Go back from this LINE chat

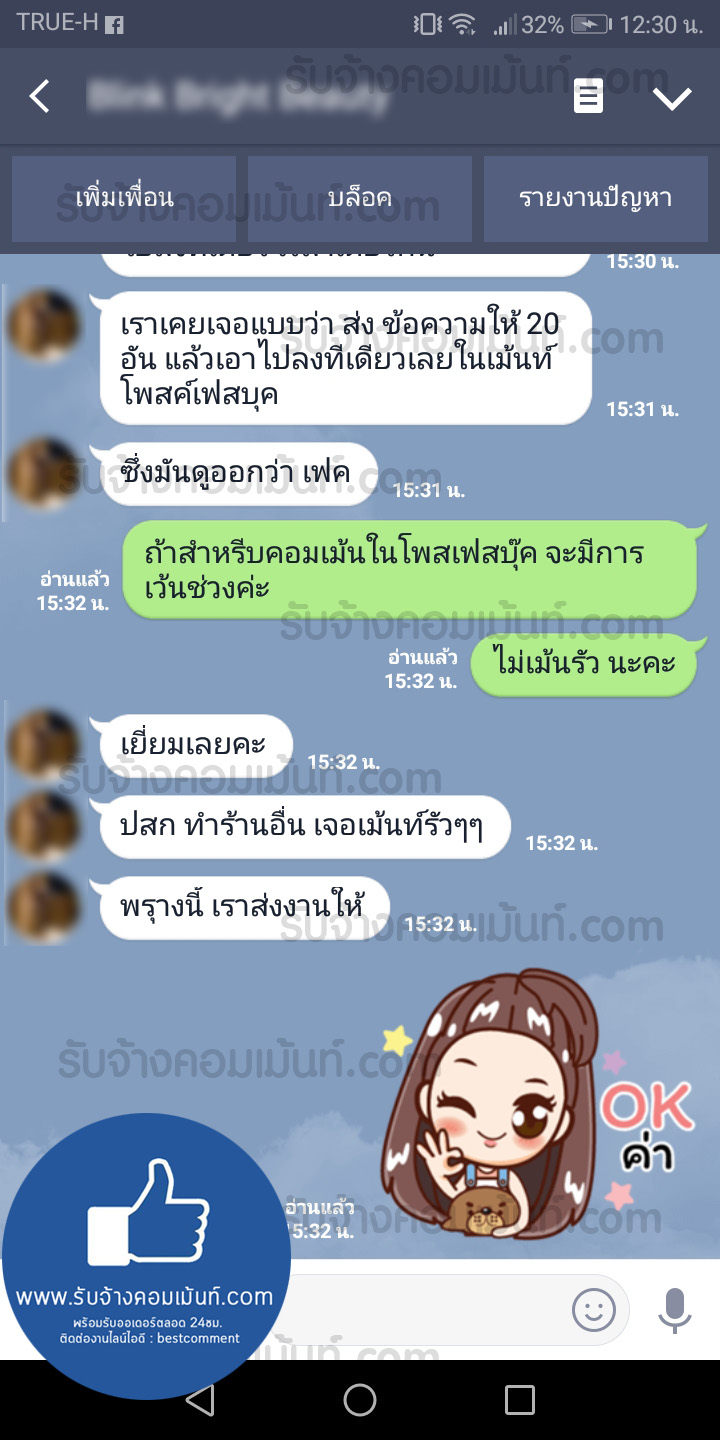pos(39,97)
